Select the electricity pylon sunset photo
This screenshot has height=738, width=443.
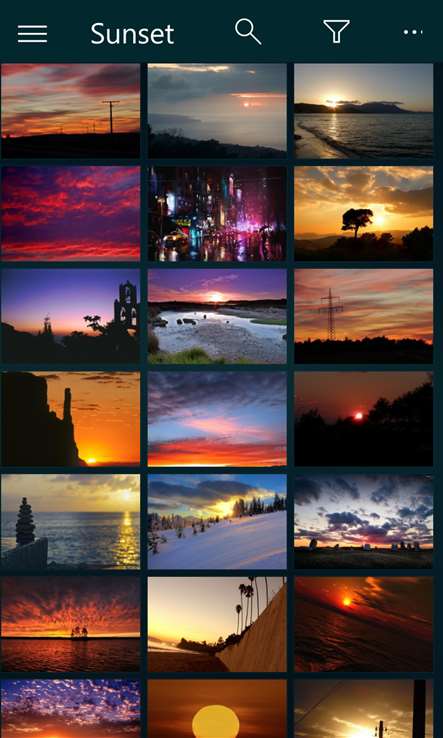[363, 316]
